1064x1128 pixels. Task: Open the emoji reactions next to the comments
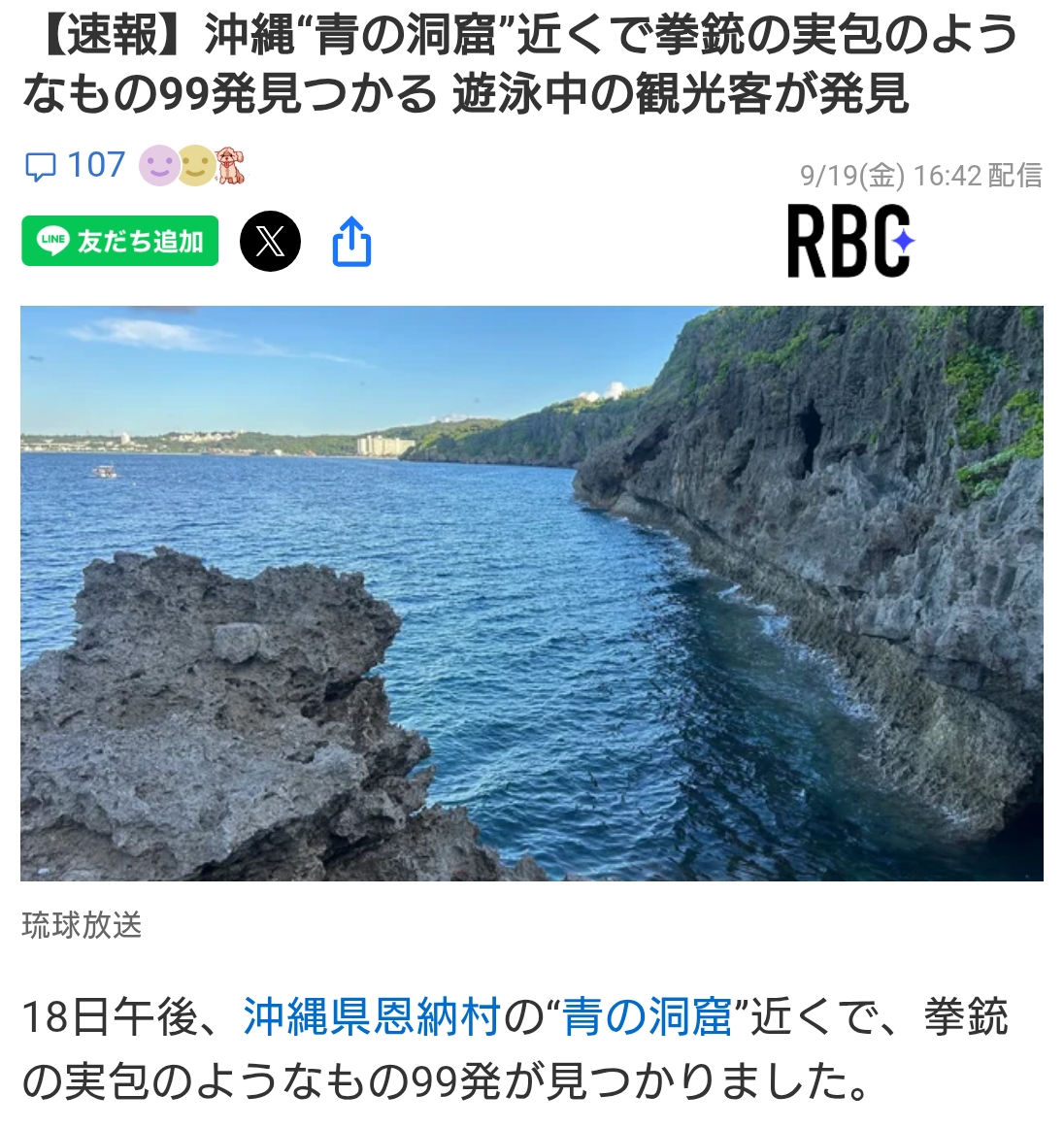click(192, 166)
